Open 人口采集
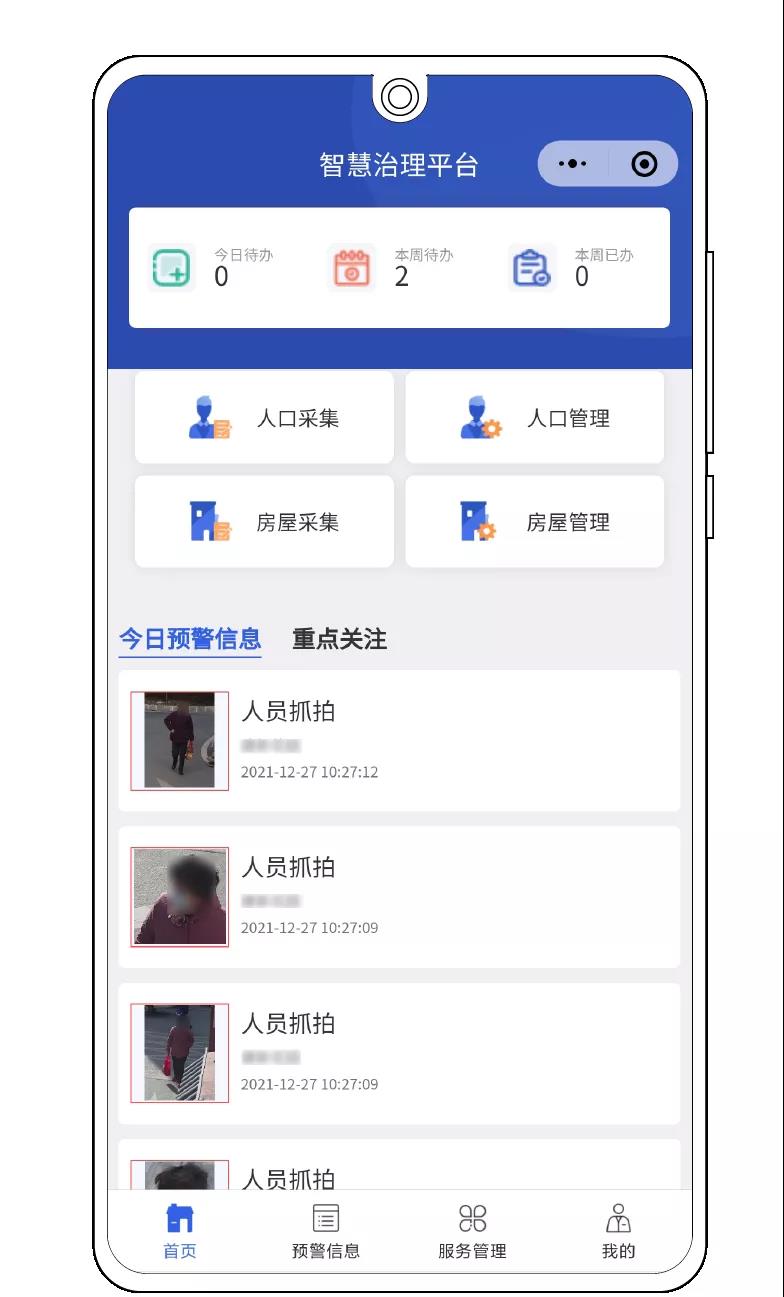Image resolution: width=784 pixels, height=1297 pixels. [264, 418]
